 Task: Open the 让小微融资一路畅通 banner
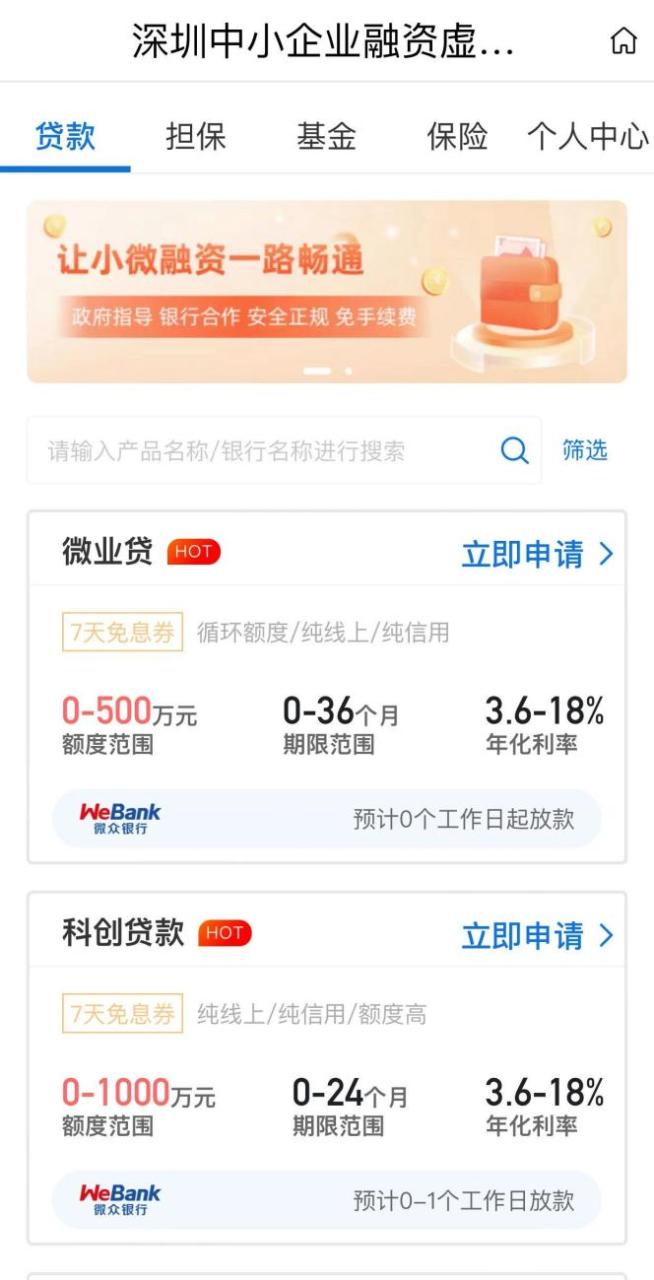pyautogui.click(x=327, y=291)
